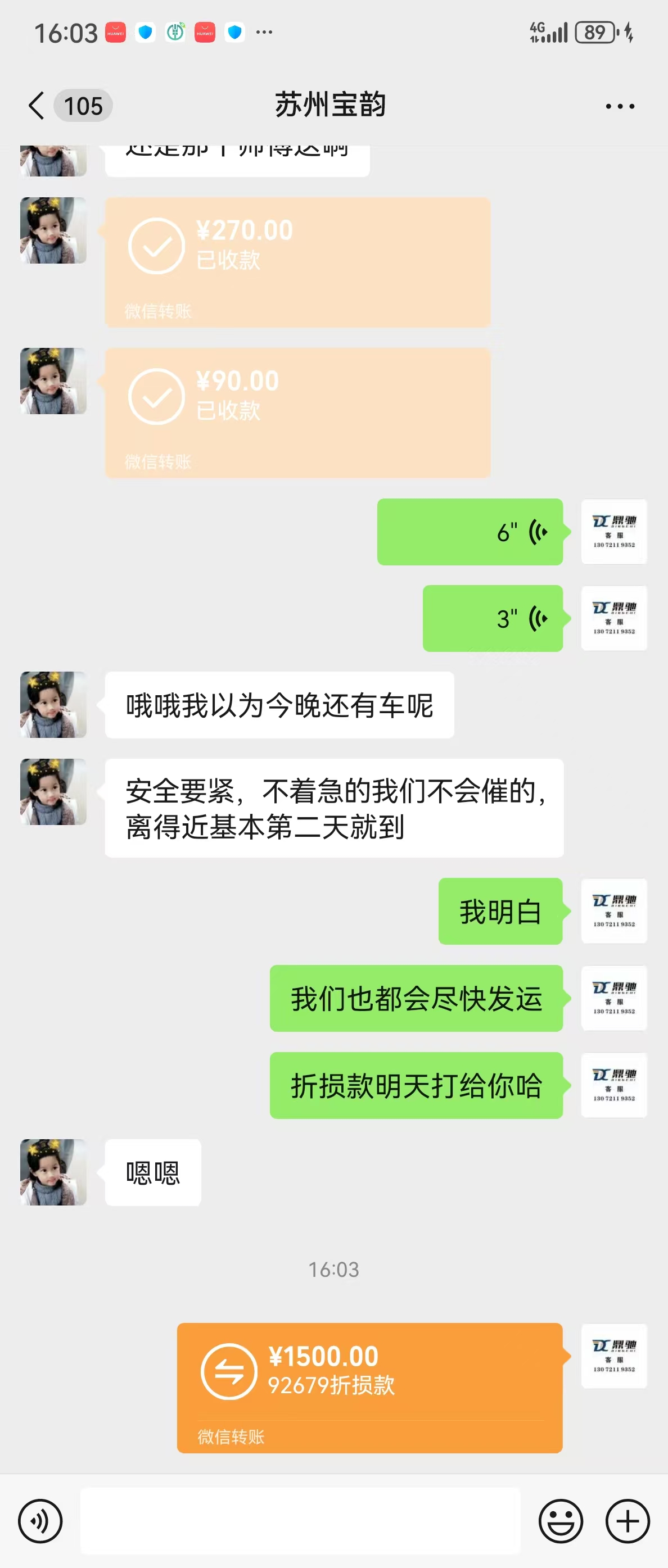Switch to voice input mode
Image resolution: width=668 pixels, height=1568 pixels.
point(40,1521)
